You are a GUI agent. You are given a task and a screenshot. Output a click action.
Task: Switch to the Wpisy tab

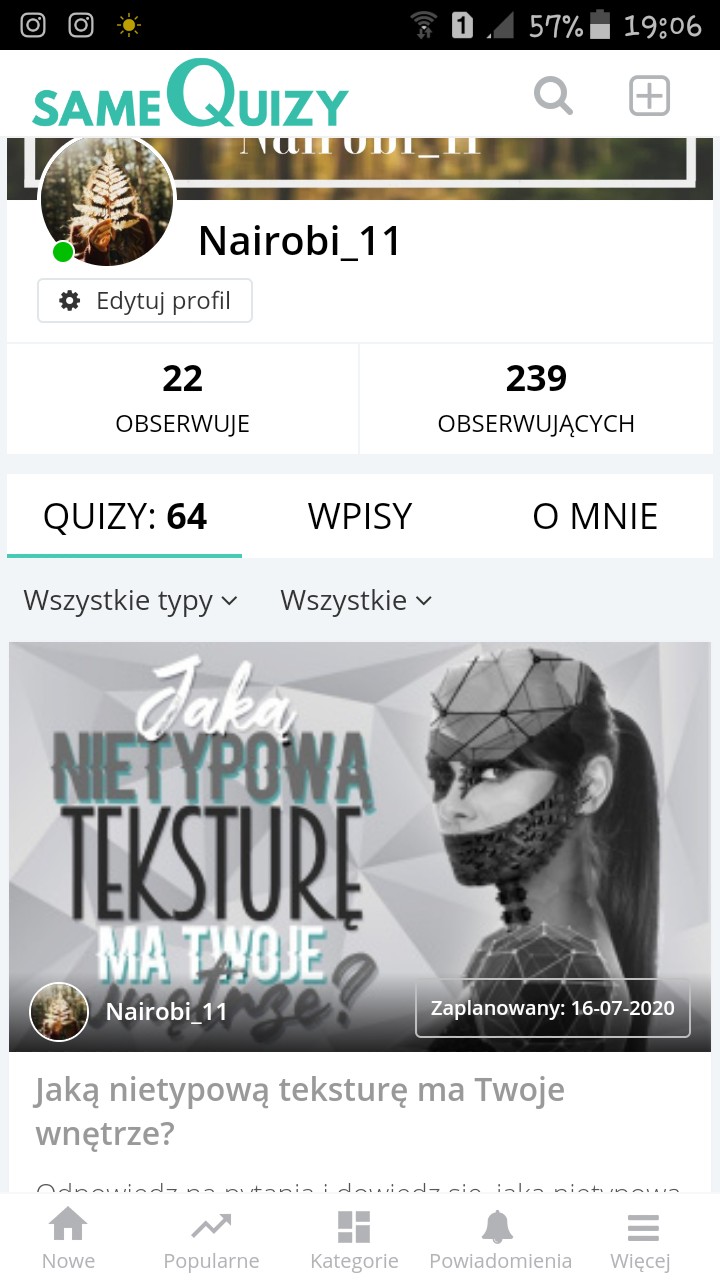pyautogui.click(x=360, y=516)
